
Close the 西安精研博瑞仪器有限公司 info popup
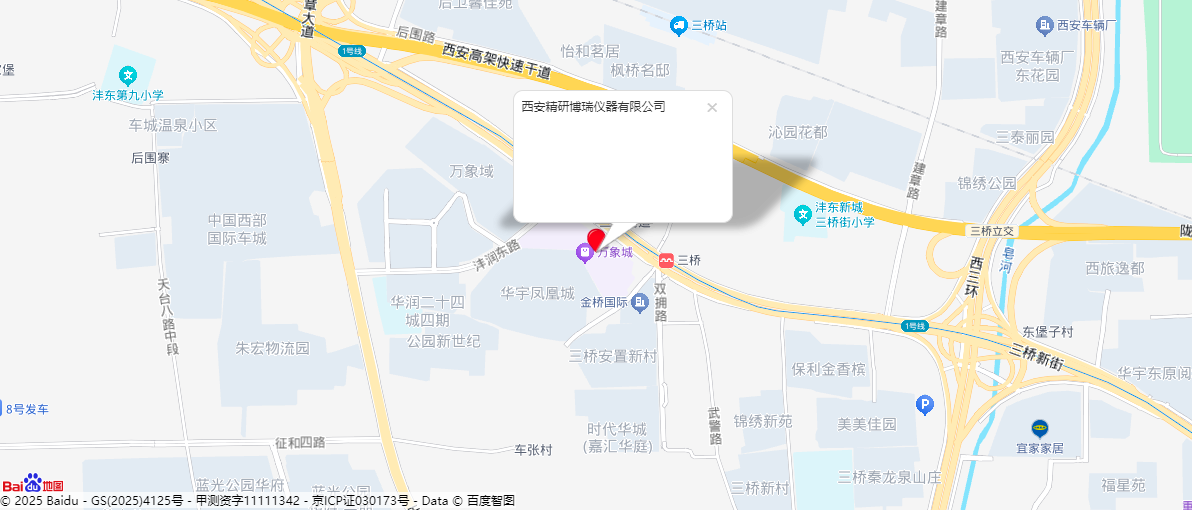tap(712, 108)
